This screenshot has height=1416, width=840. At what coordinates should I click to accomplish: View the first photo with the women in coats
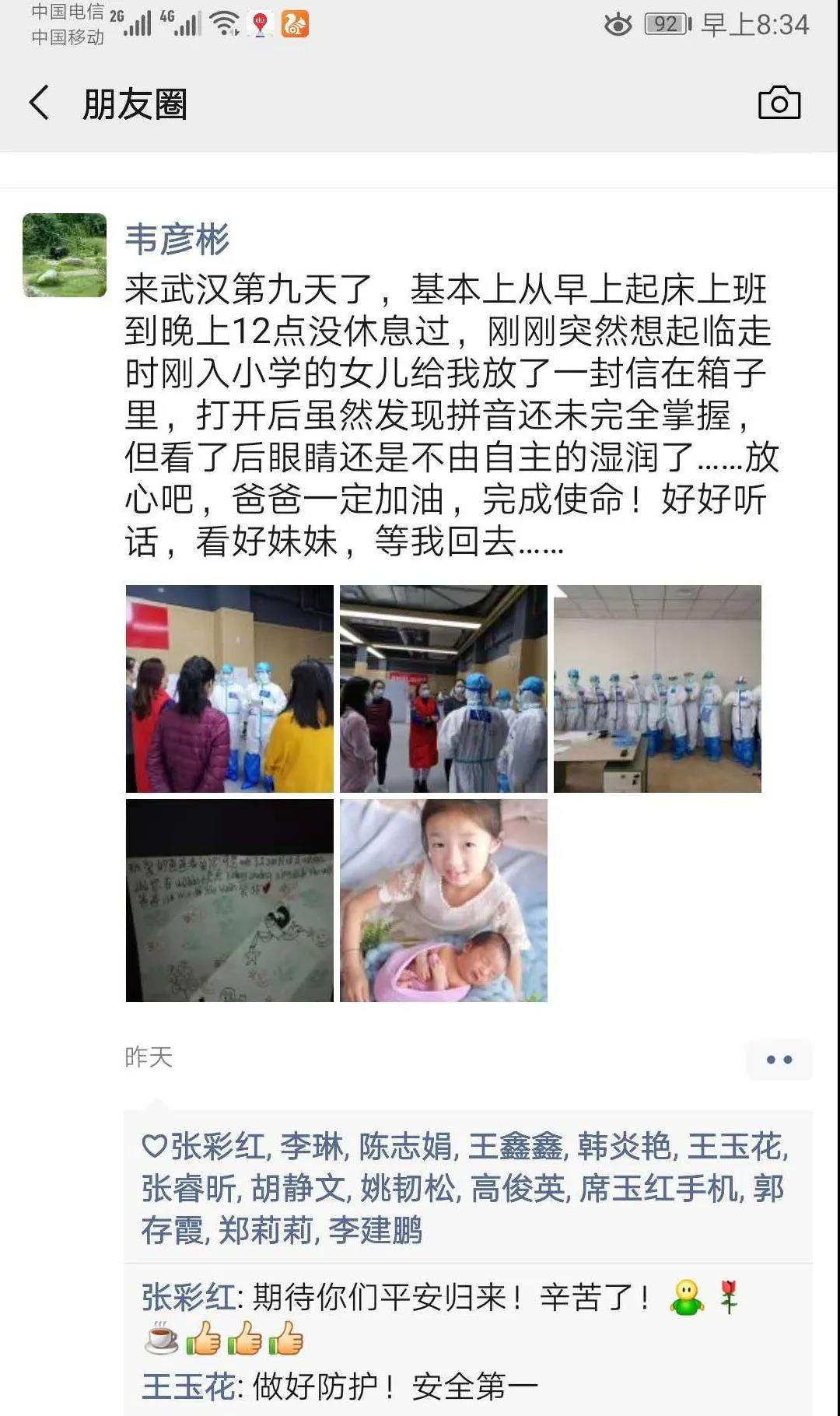(x=229, y=689)
